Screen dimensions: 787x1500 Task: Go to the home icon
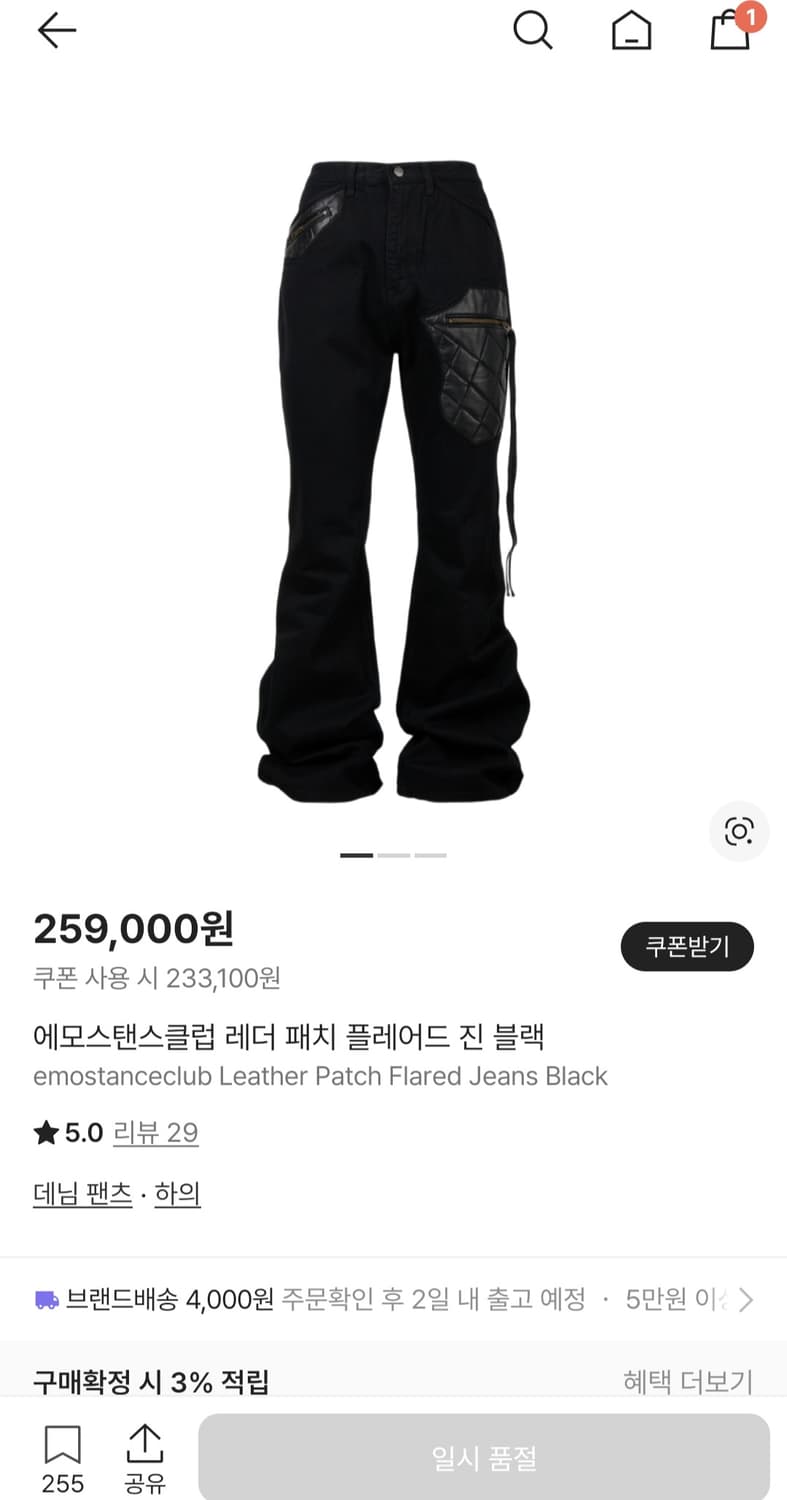pyautogui.click(x=631, y=30)
